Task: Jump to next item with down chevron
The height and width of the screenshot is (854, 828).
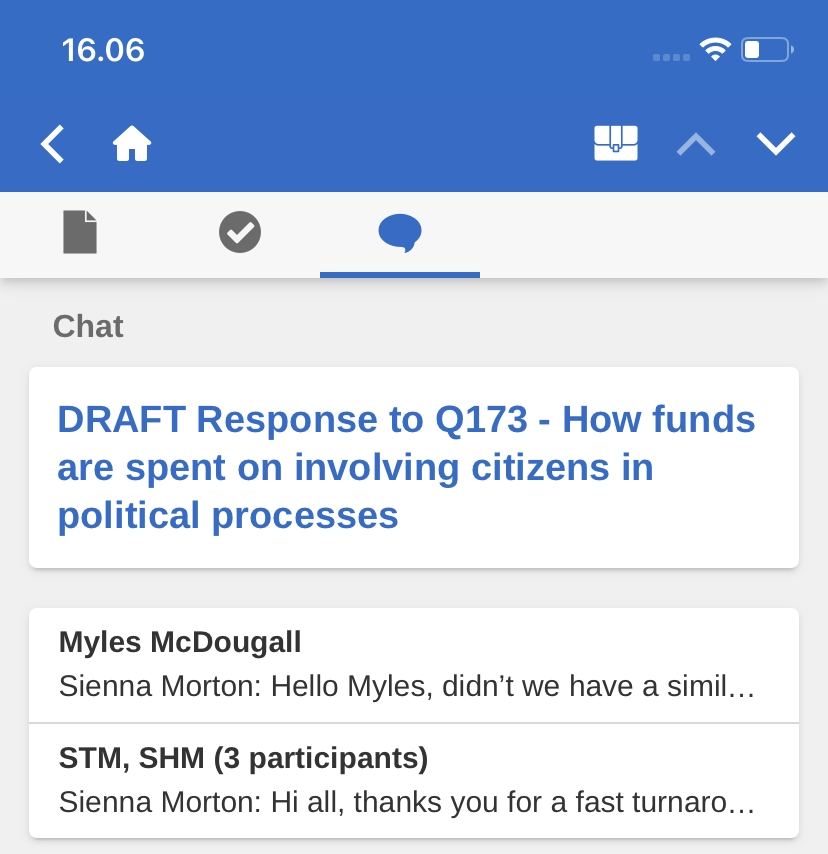Action: [x=776, y=144]
